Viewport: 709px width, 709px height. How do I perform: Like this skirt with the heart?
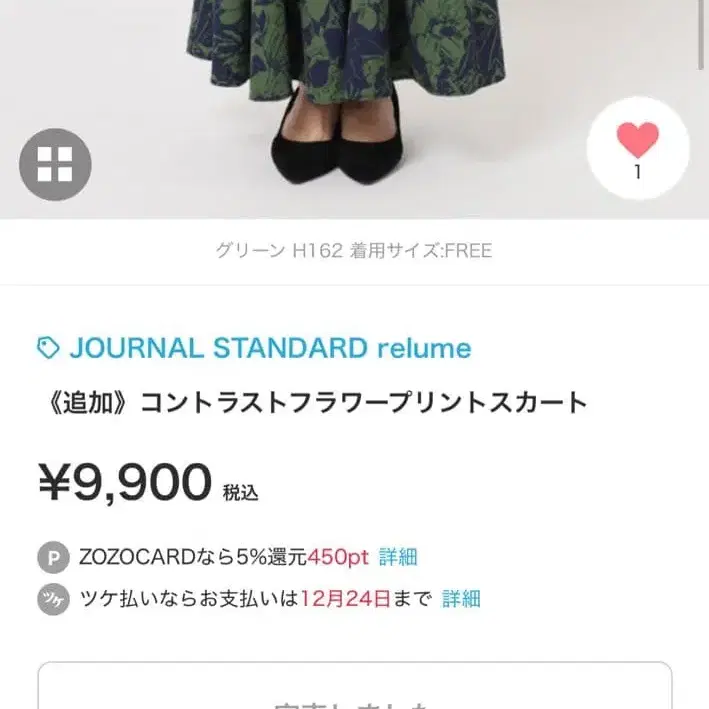637,141
